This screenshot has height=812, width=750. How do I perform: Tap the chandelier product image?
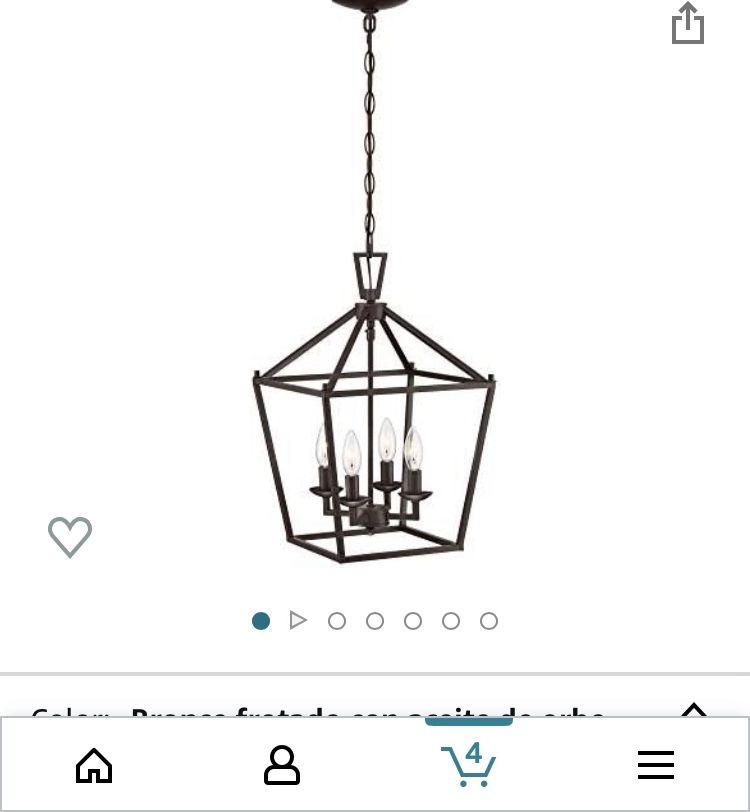[x=375, y=400]
